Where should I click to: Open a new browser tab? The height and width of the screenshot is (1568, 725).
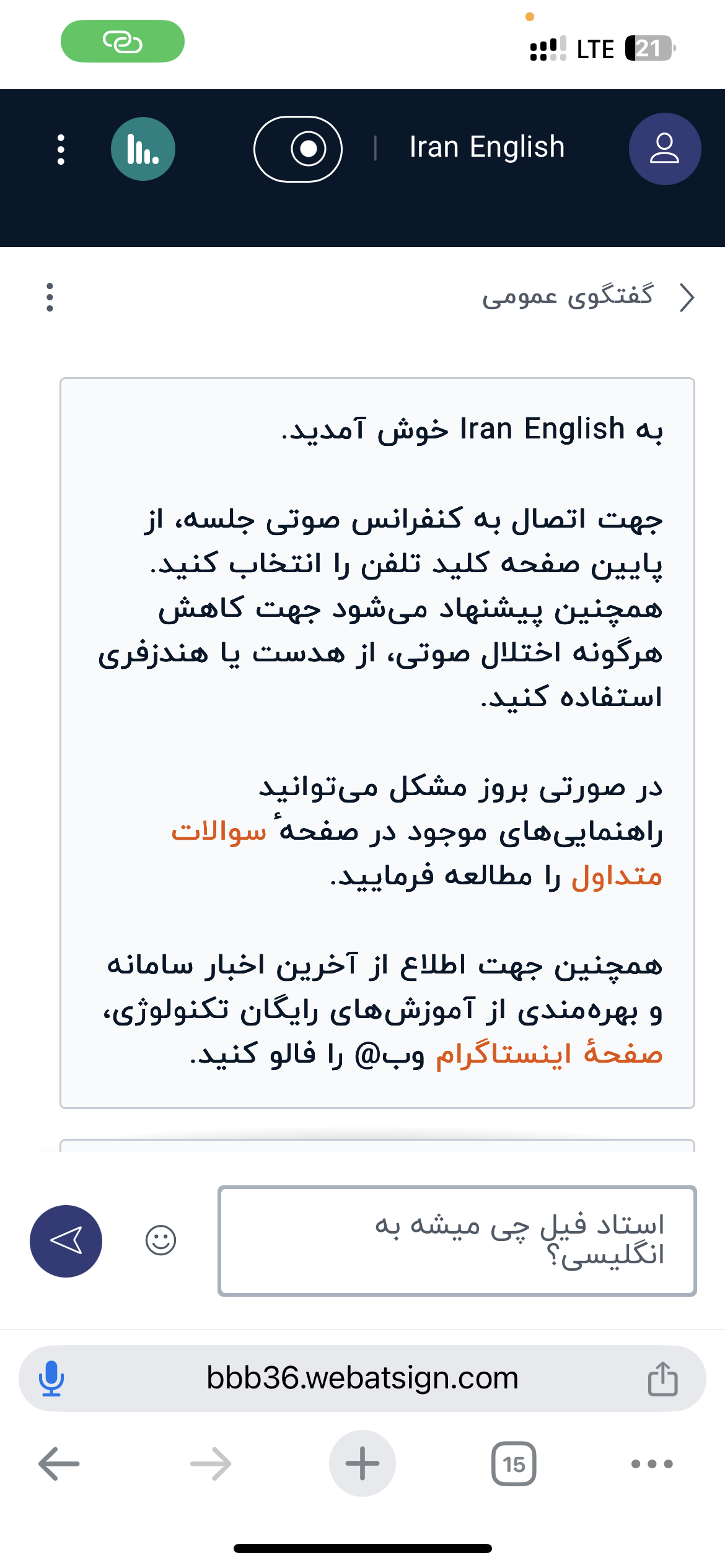[x=362, y=1464]
